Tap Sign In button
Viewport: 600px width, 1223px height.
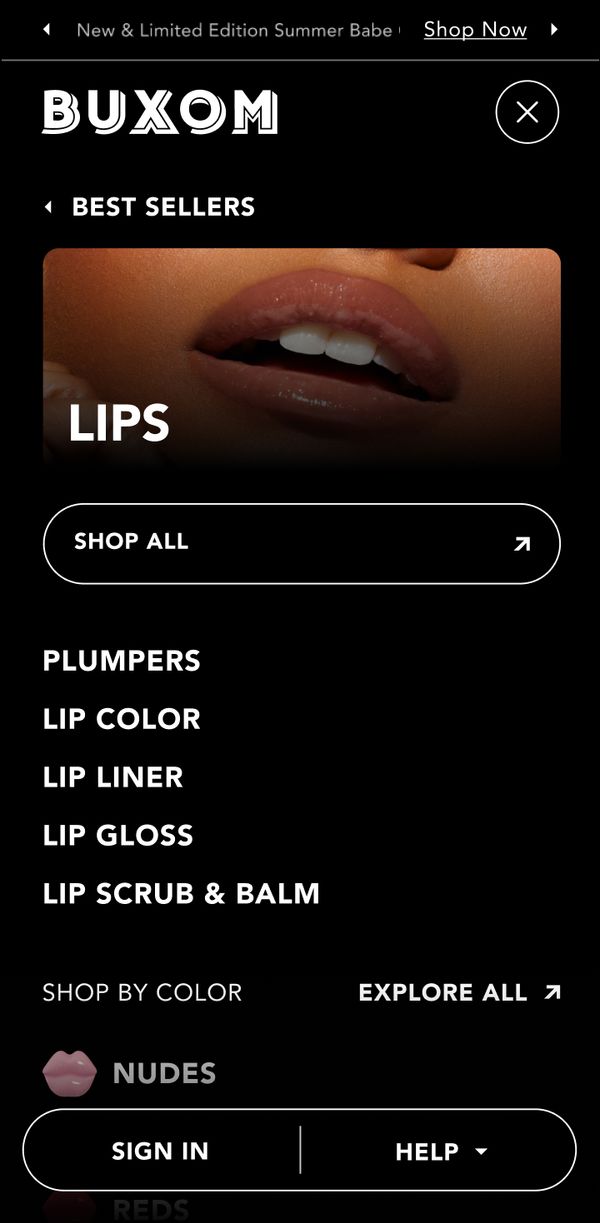(x=160, y=1151)
